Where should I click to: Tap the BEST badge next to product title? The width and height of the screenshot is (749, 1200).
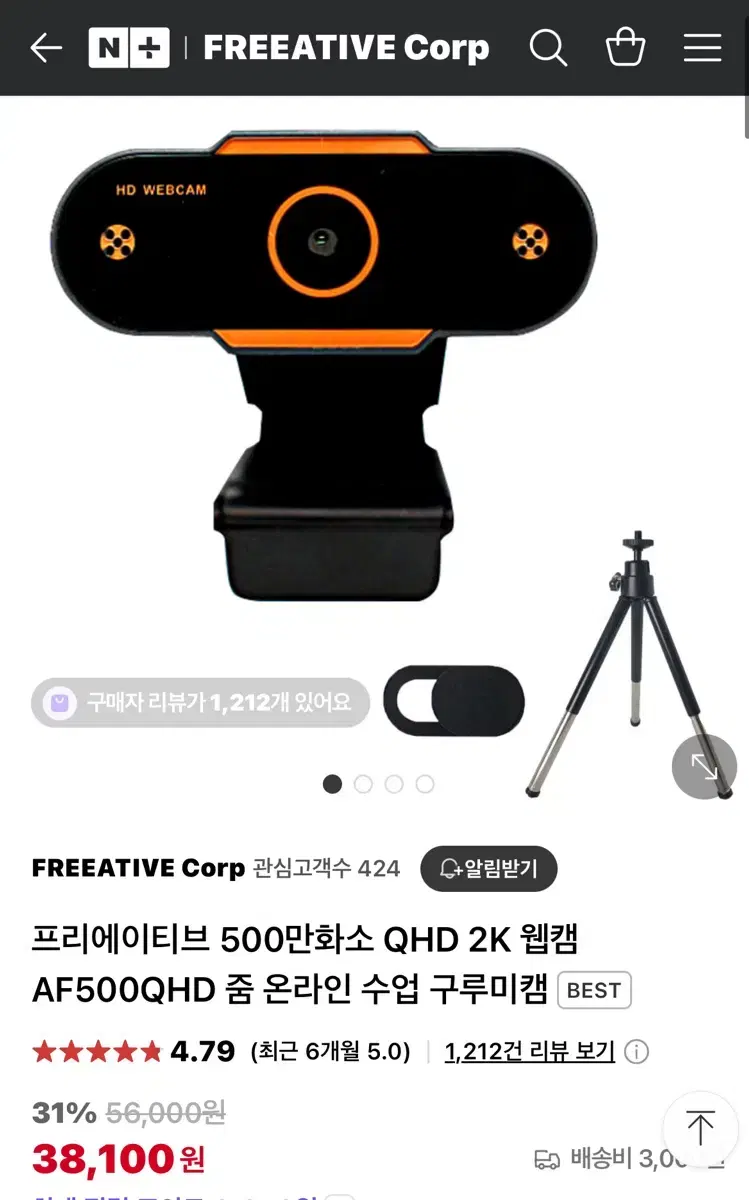pyautogui.click(x=594, y=990)
